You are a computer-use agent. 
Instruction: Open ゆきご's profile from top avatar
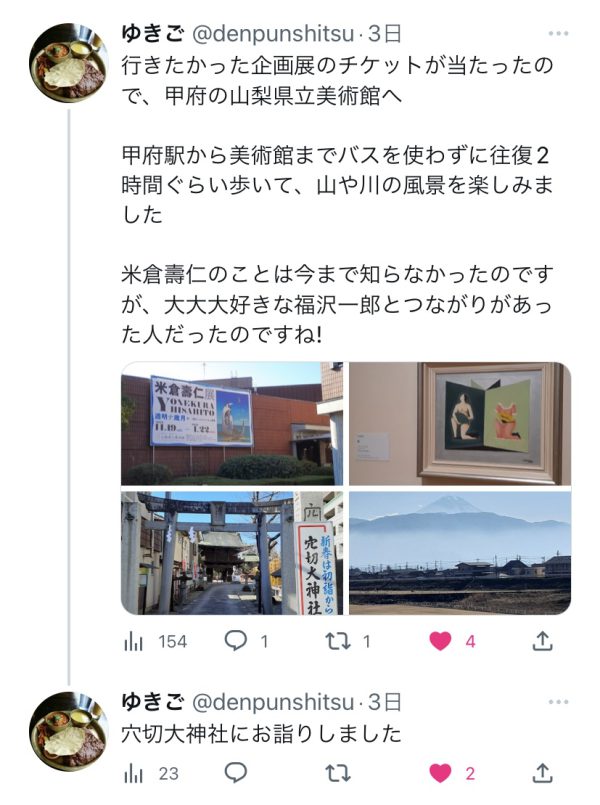coord(68,62)
